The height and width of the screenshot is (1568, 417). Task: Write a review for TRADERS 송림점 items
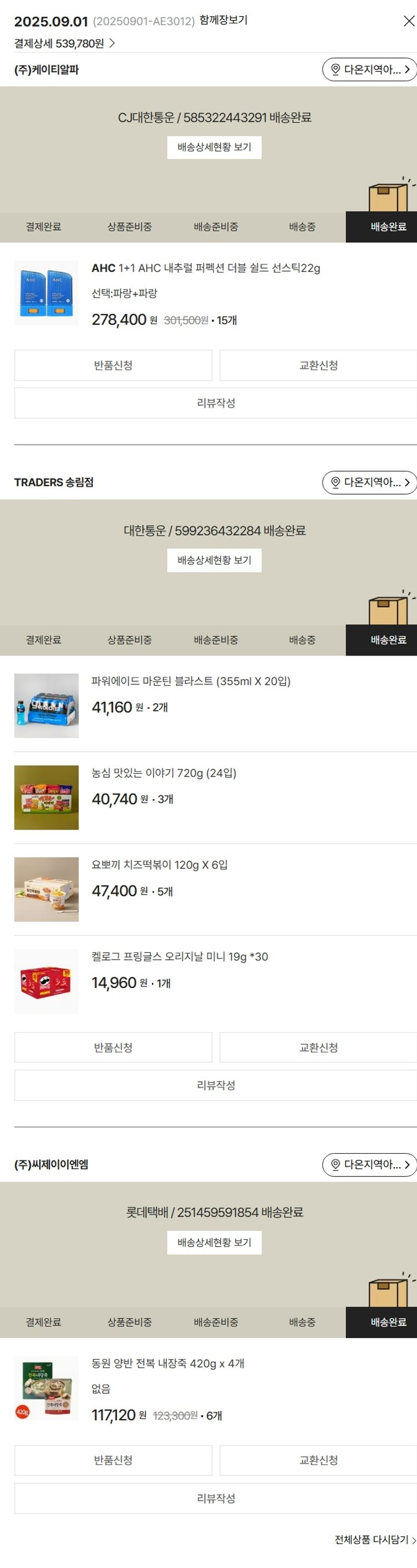[216, 1085]
